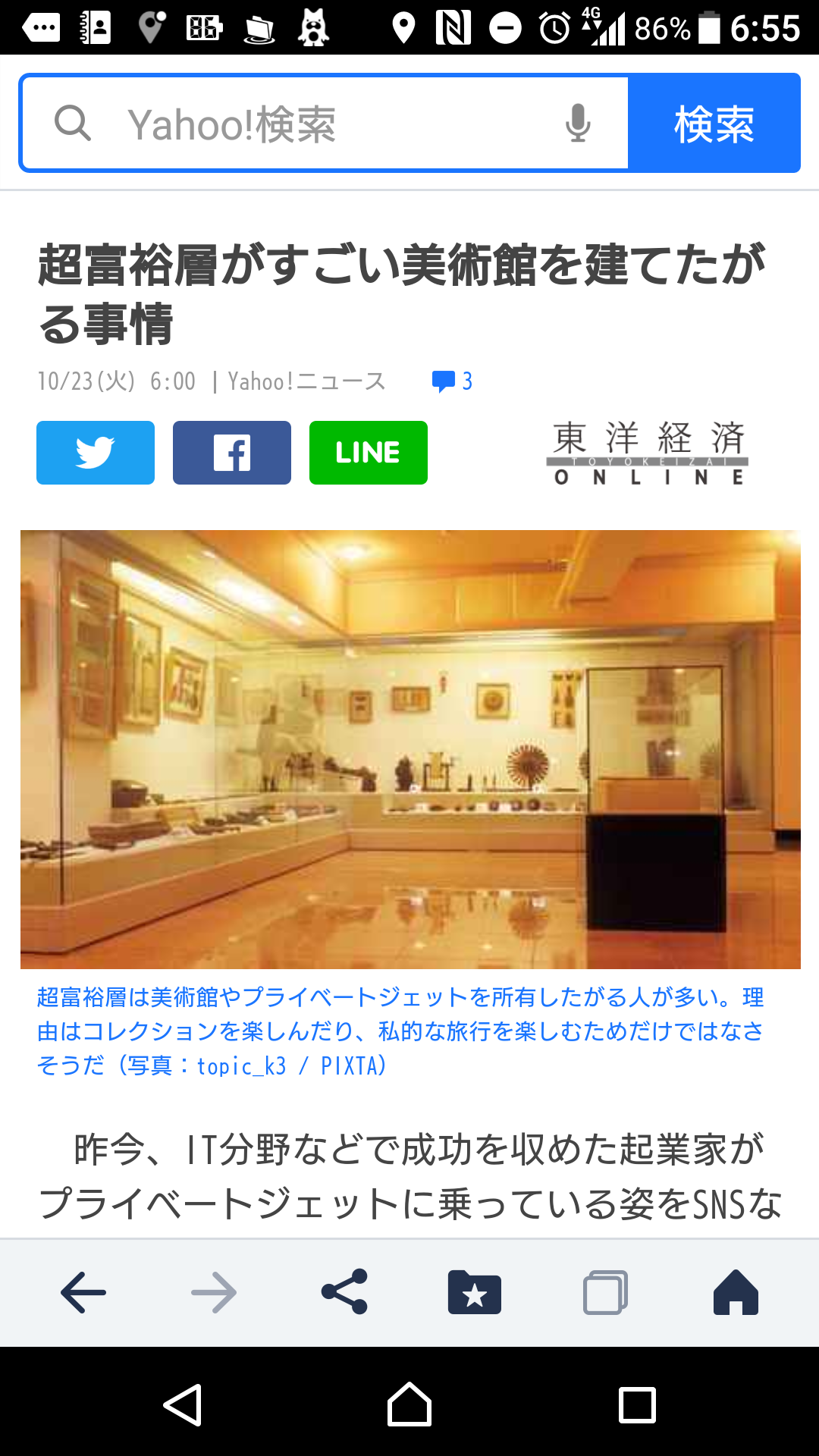819x1456 pixels.
Task: Tap the Yahoo!検索 search field
Action: (x=326, y=124)
